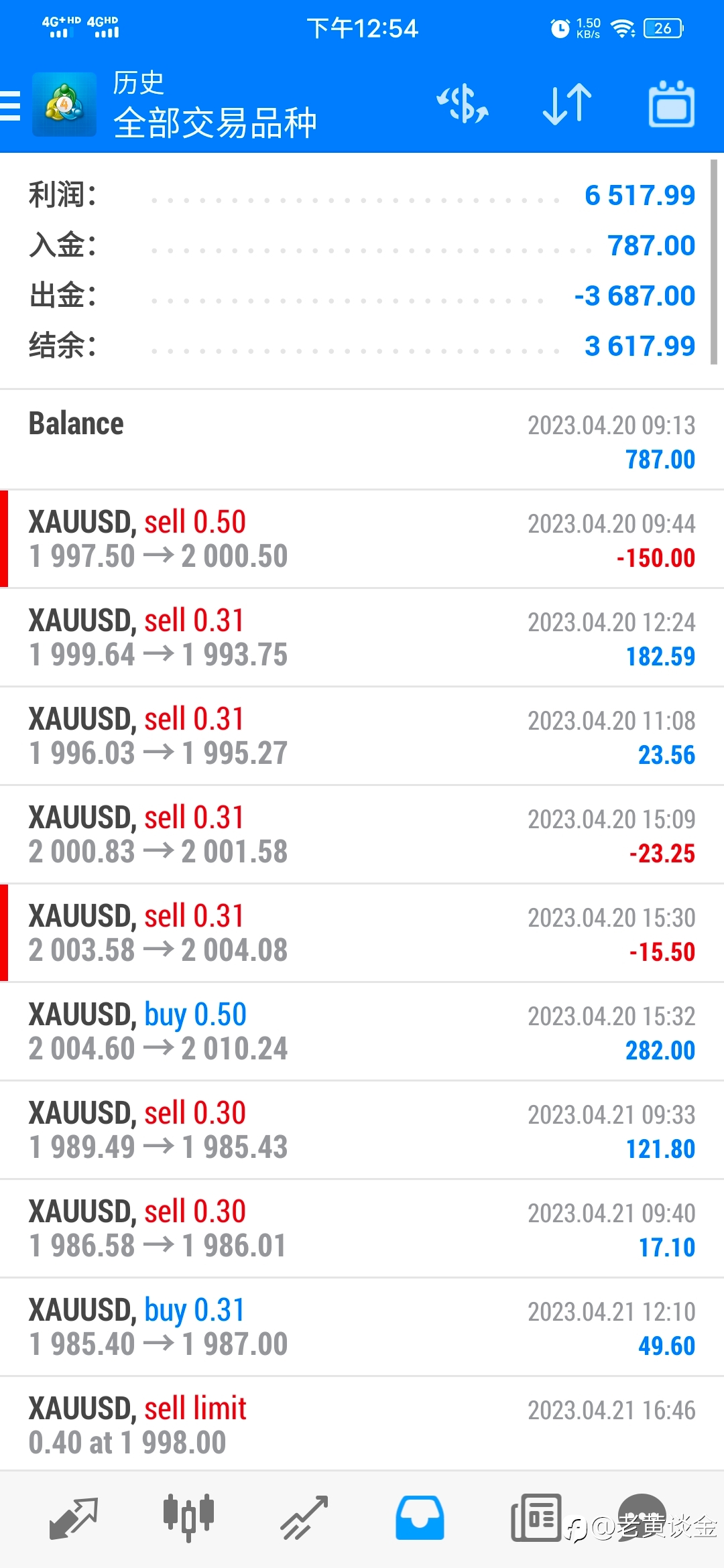Open the XAUUSD sell limit order row
The image size is (724, 1568).
(362, 1425)
